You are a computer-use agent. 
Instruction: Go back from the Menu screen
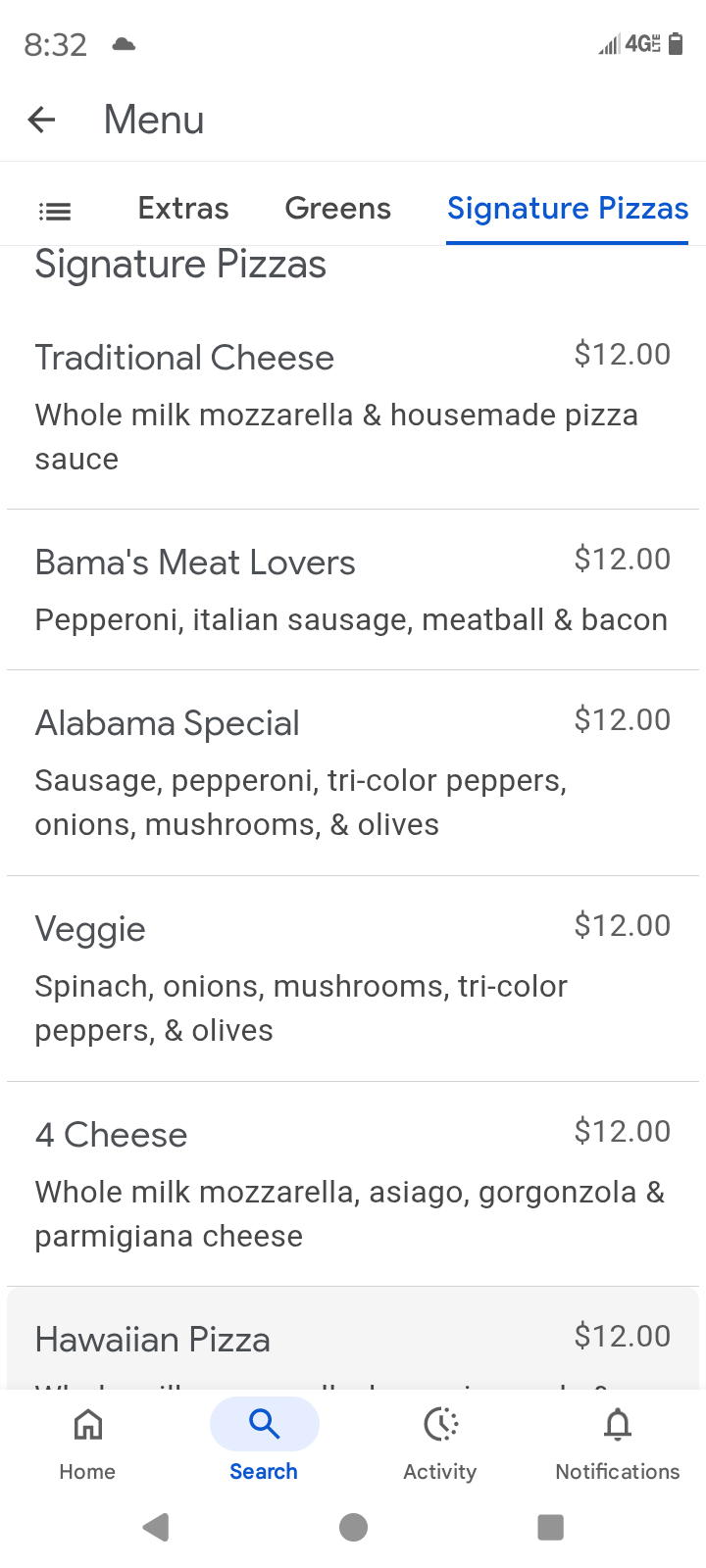click(41, 121)
